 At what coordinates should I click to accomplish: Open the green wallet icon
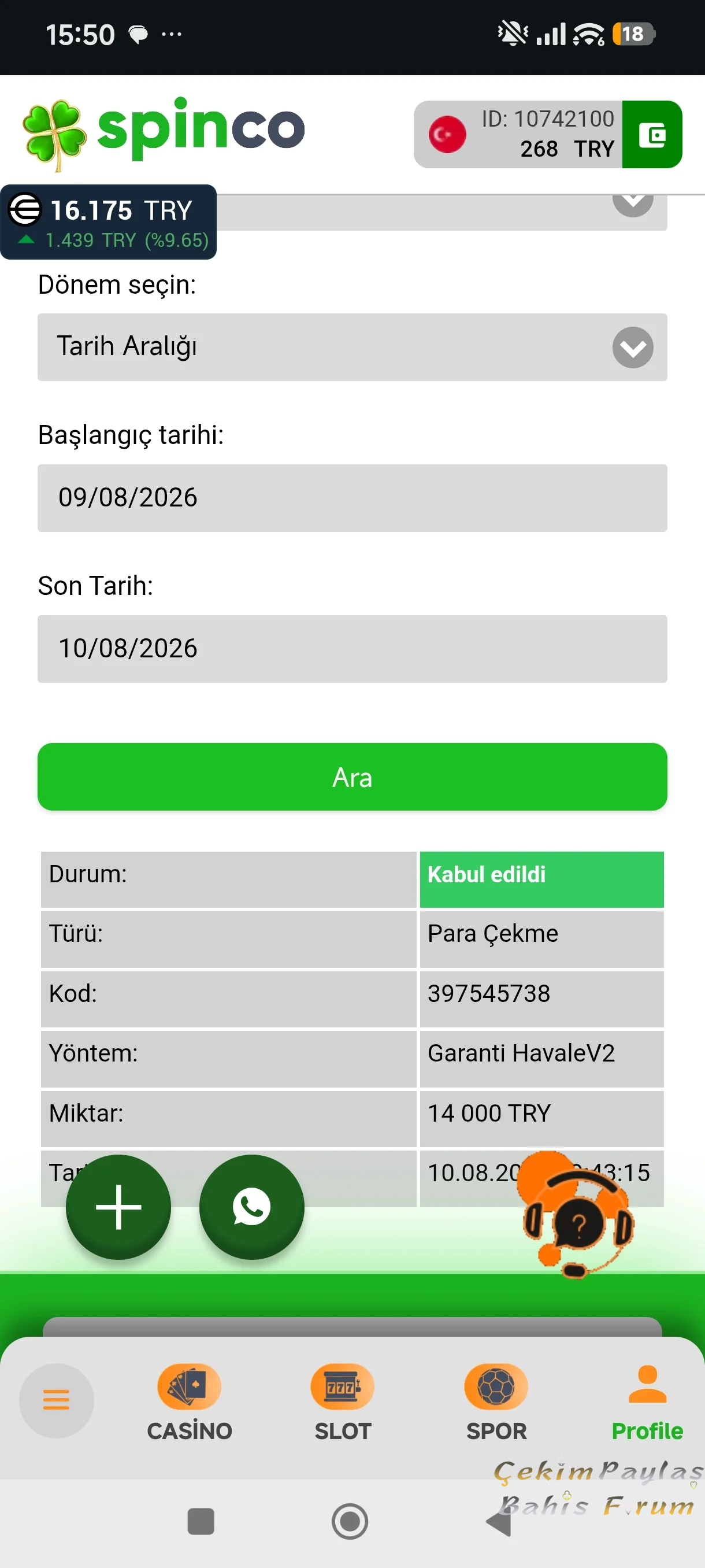[x=651, y=135]
